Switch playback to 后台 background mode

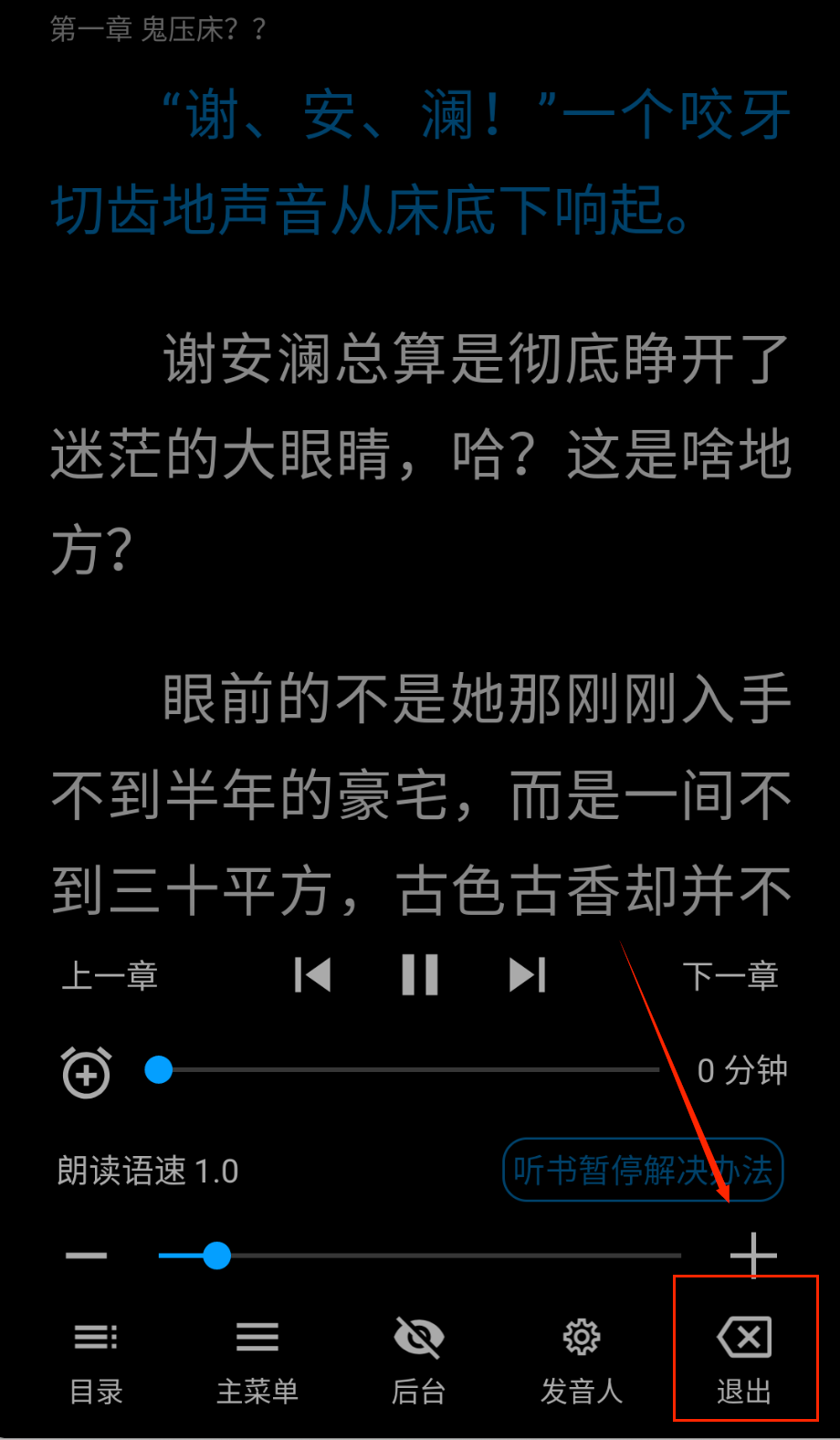[x=418, y=1362]
